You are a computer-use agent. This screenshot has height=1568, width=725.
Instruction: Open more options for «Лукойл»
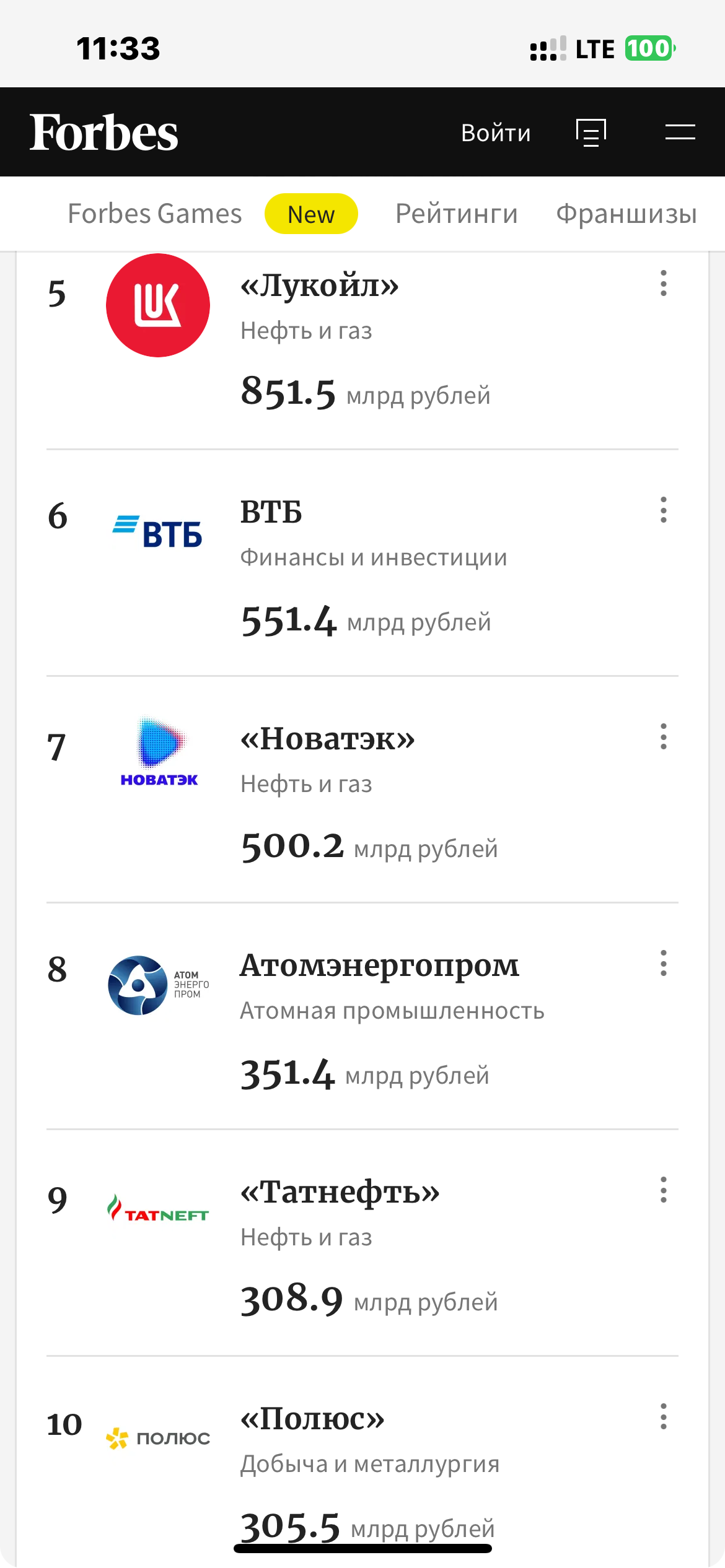[664, 283]
